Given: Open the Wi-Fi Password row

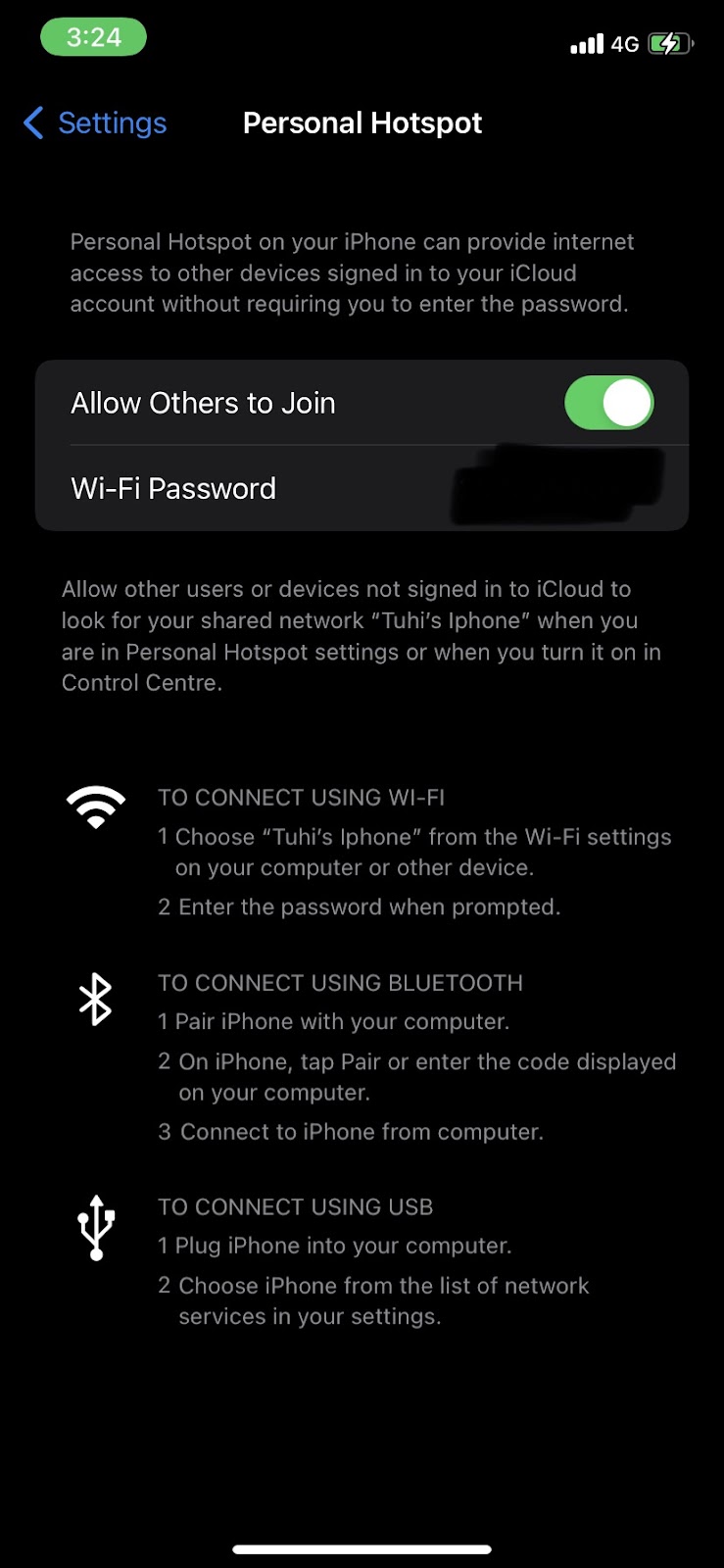Looking at the screenshot, I should pyautogui.click(x=362, y=488).
